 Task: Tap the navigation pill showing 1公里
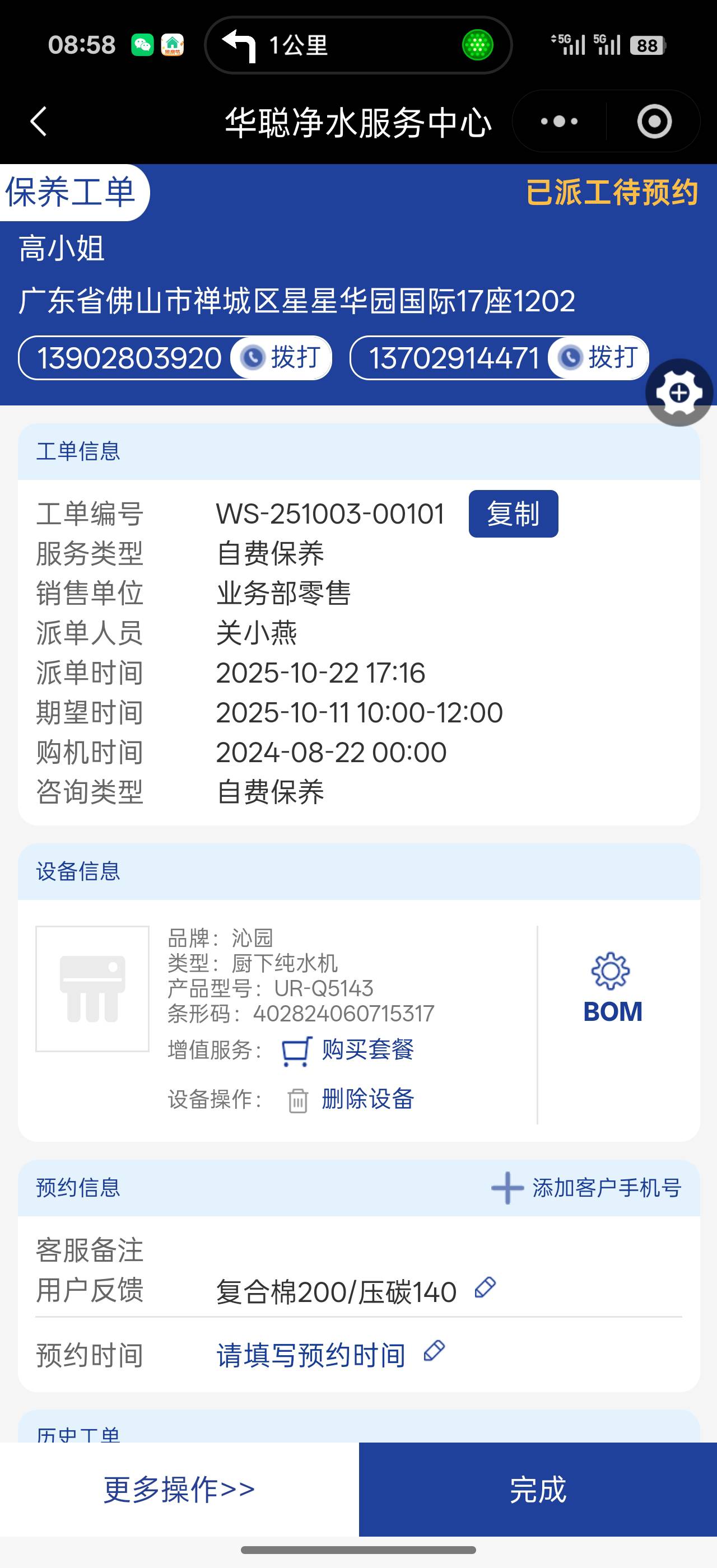point(358,45)
